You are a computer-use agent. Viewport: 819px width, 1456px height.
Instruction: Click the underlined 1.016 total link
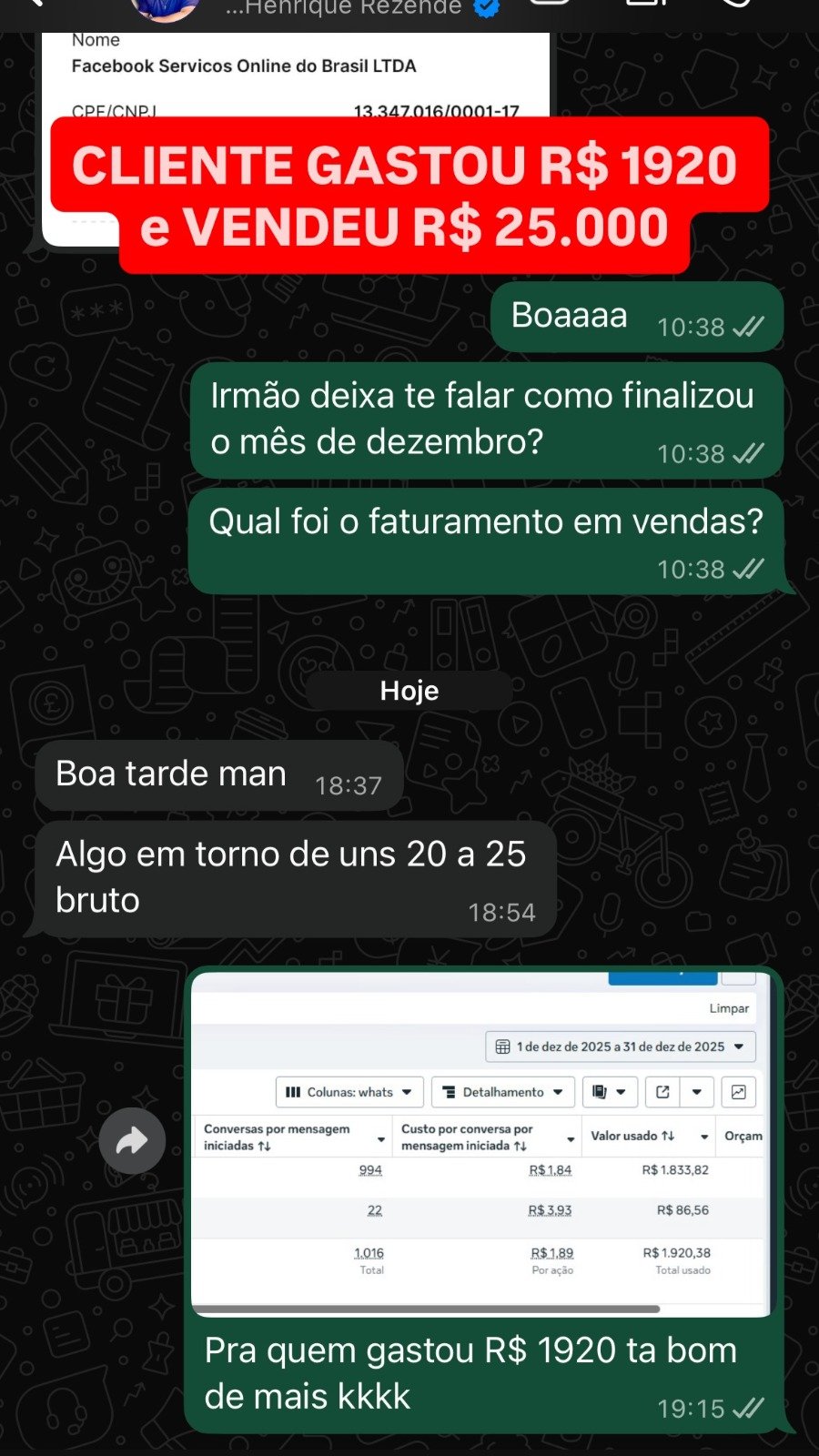coord(370,1251)
